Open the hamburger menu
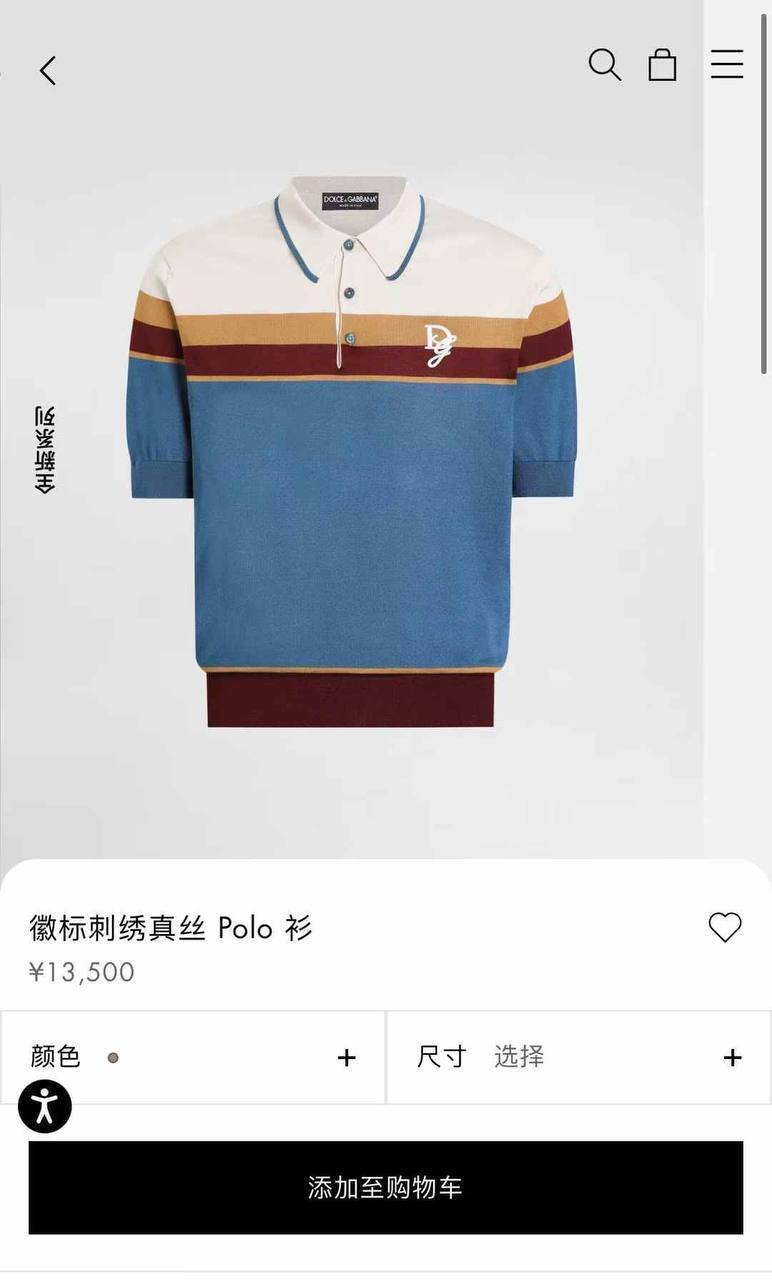The image size is (772, 1280). [727, 65]
